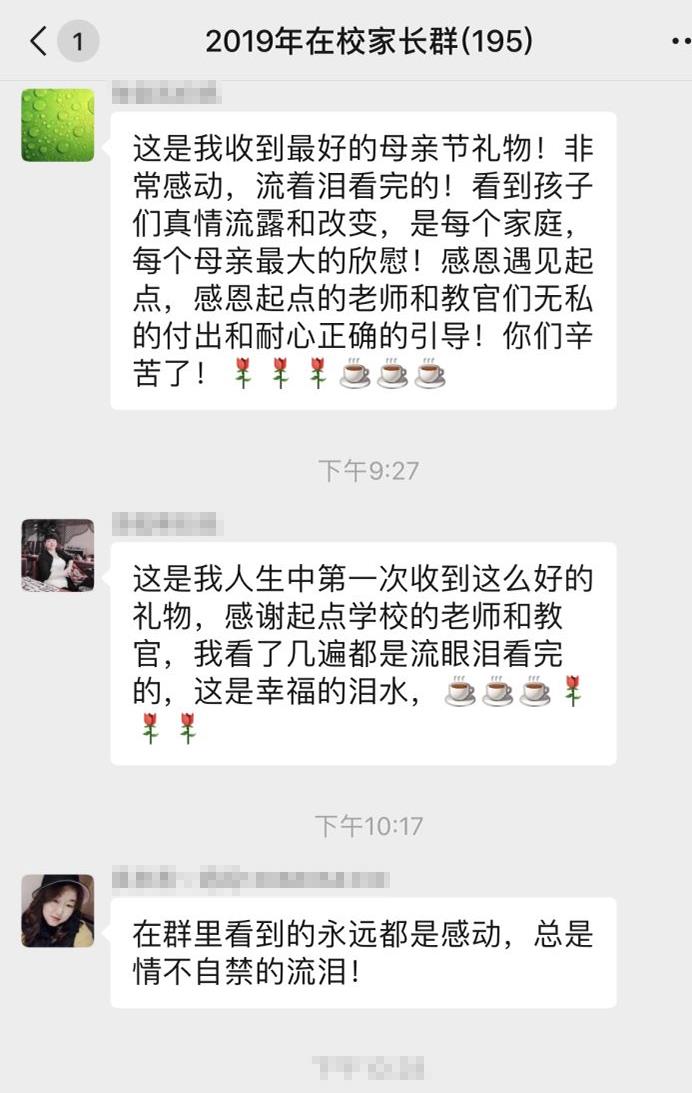
Task: View profile of sender of 这是我人生中第一次 message
Action: [x=58, y=555]
